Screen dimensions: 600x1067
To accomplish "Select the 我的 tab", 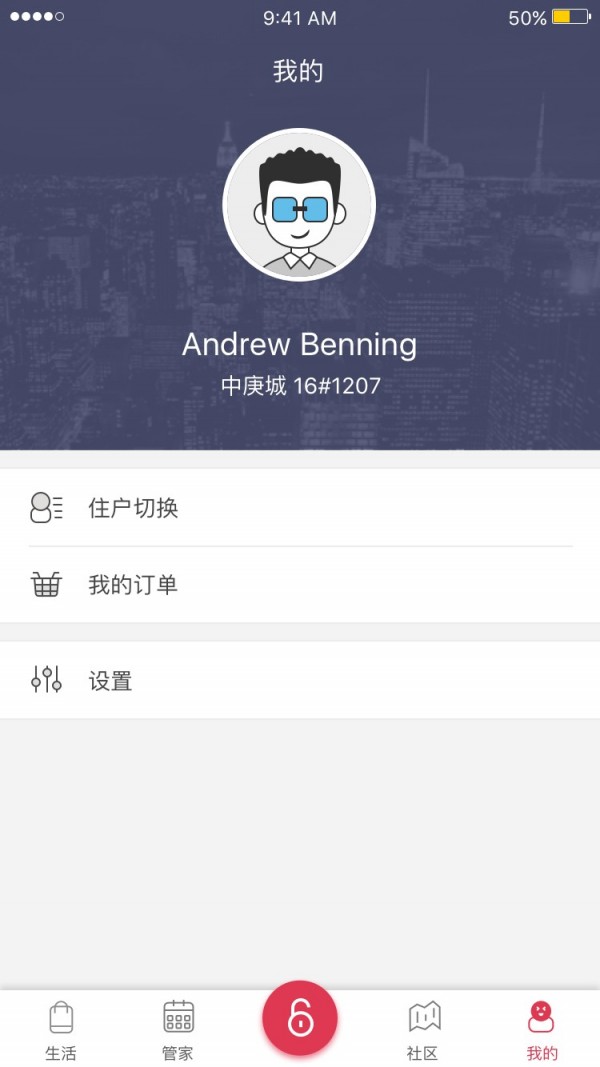I will tap(541, 1030).
